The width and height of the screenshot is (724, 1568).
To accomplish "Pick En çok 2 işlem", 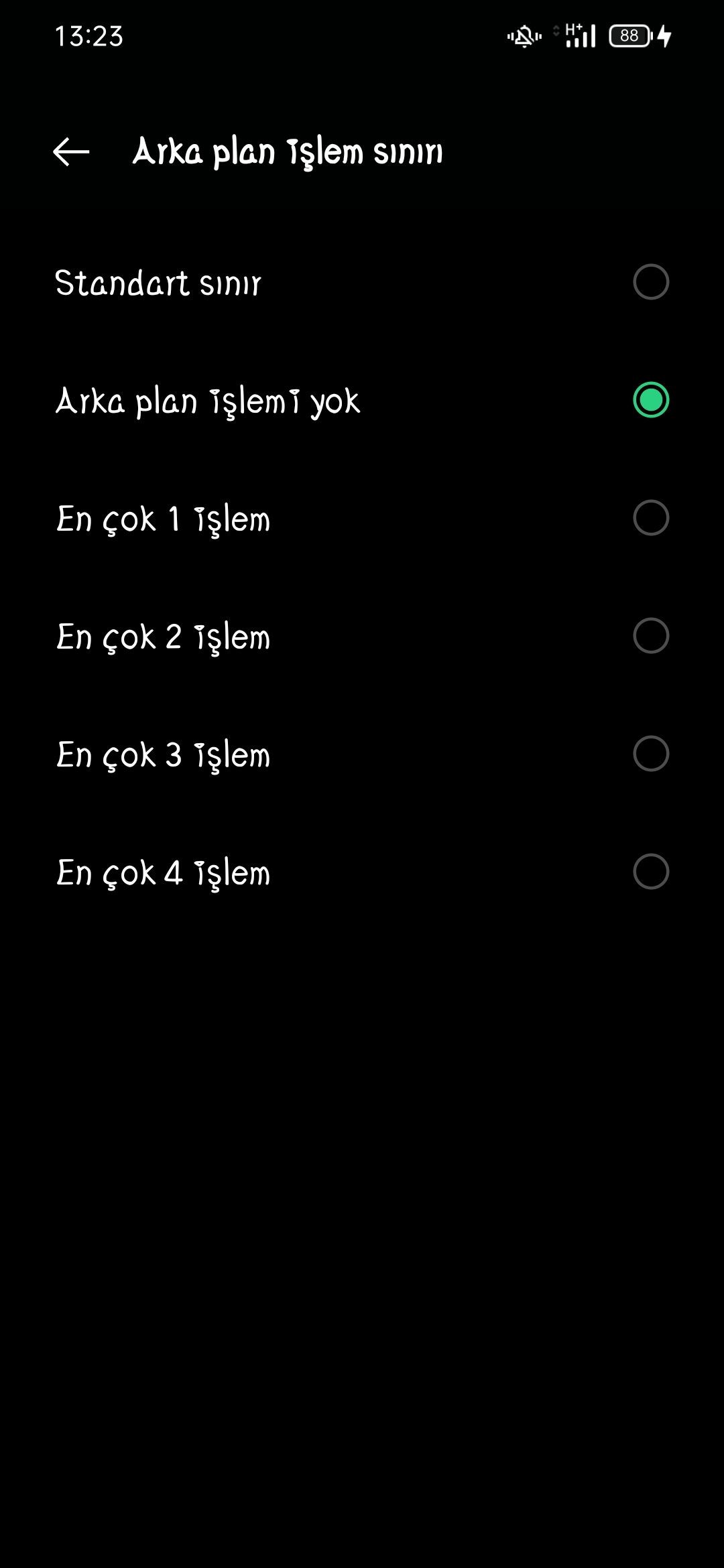I will click(362, 636).
